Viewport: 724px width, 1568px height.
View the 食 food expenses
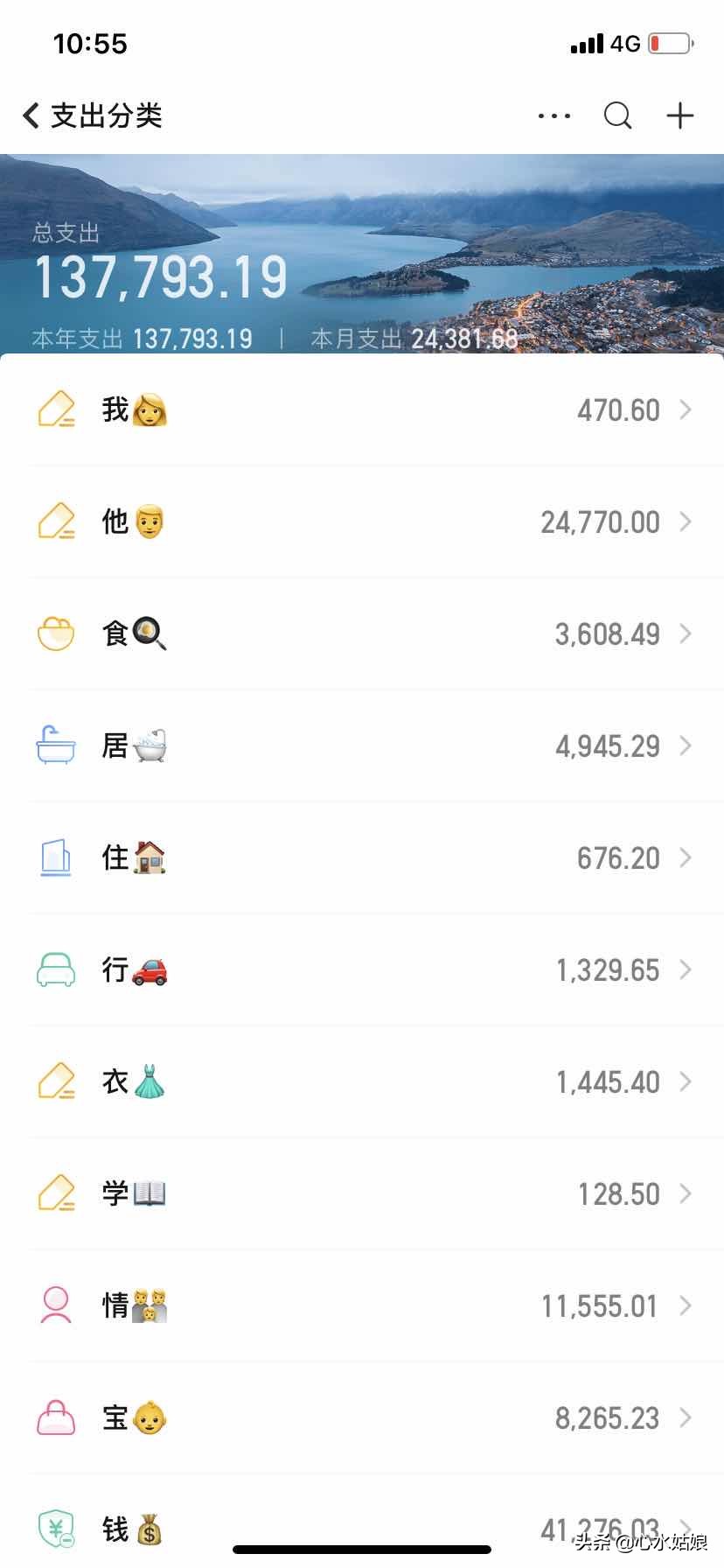pyautogui.click(x=362, y=633)
